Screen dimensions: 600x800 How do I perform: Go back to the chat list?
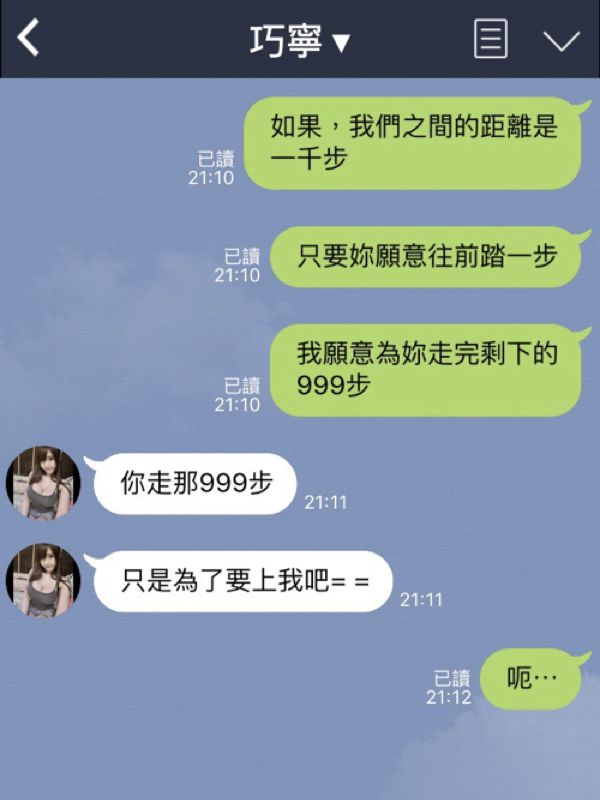coord(29,39)
